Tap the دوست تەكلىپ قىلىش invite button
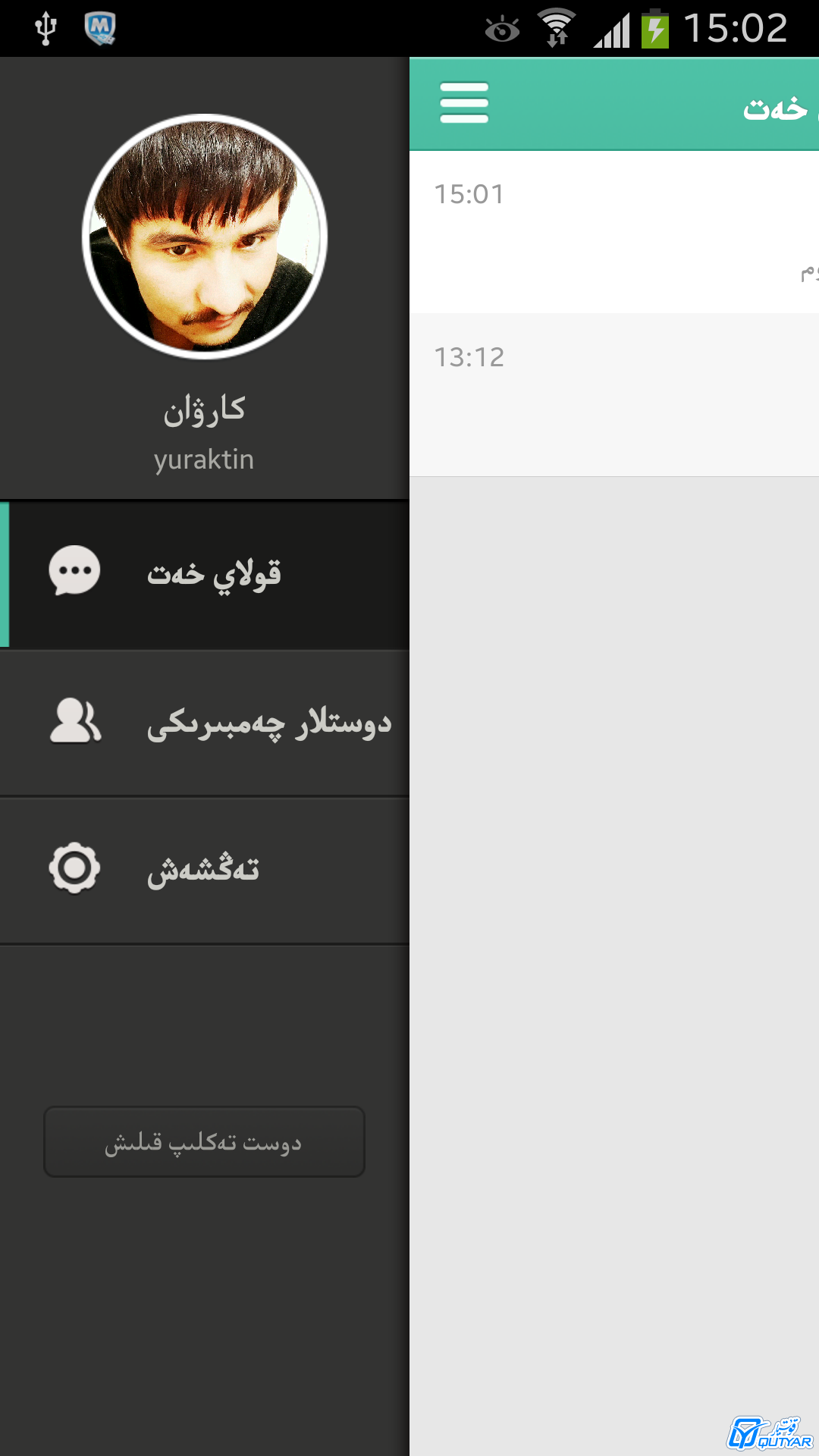This screenshot has height=1456, width=819. click(x=205, y=1142)
